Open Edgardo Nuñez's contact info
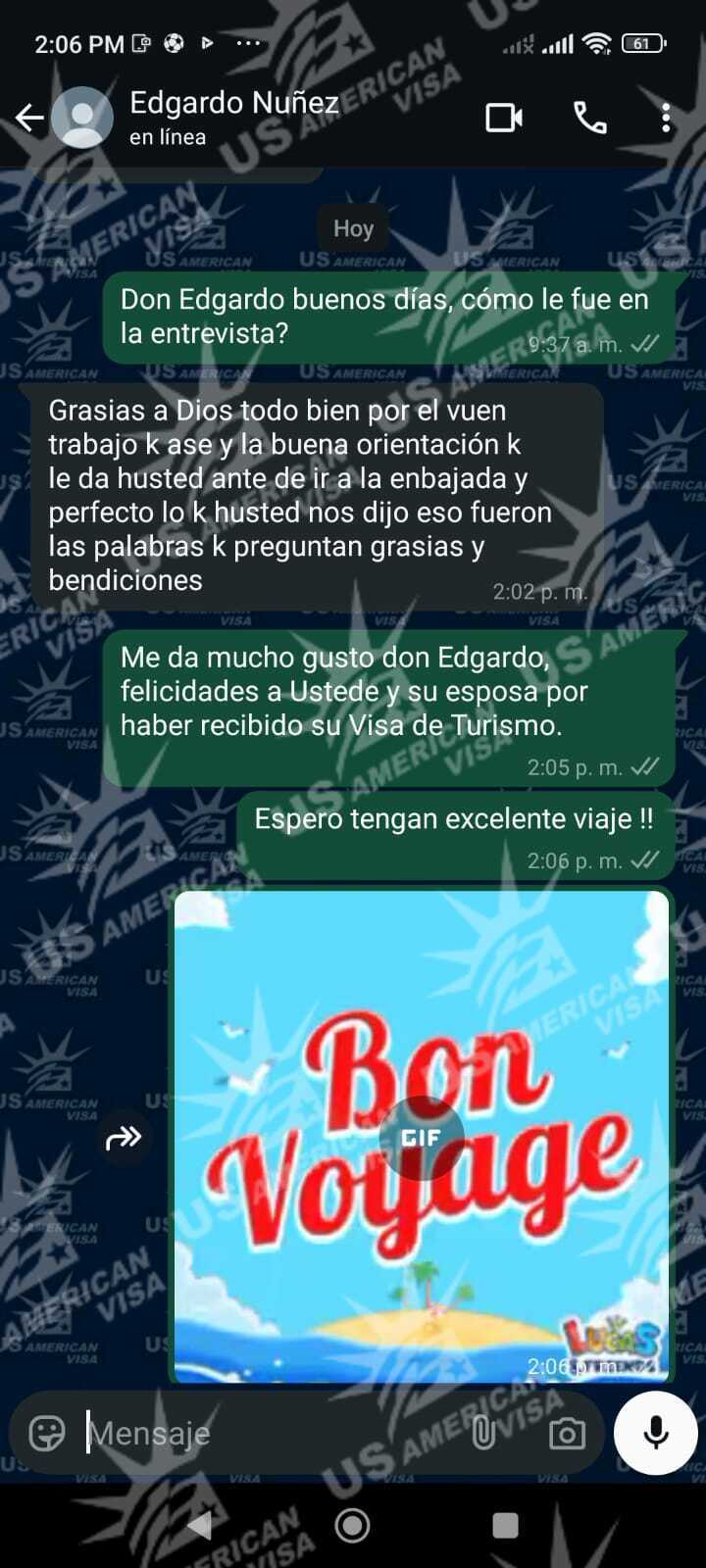706x1568 pixels. click(x=233, y=117)
